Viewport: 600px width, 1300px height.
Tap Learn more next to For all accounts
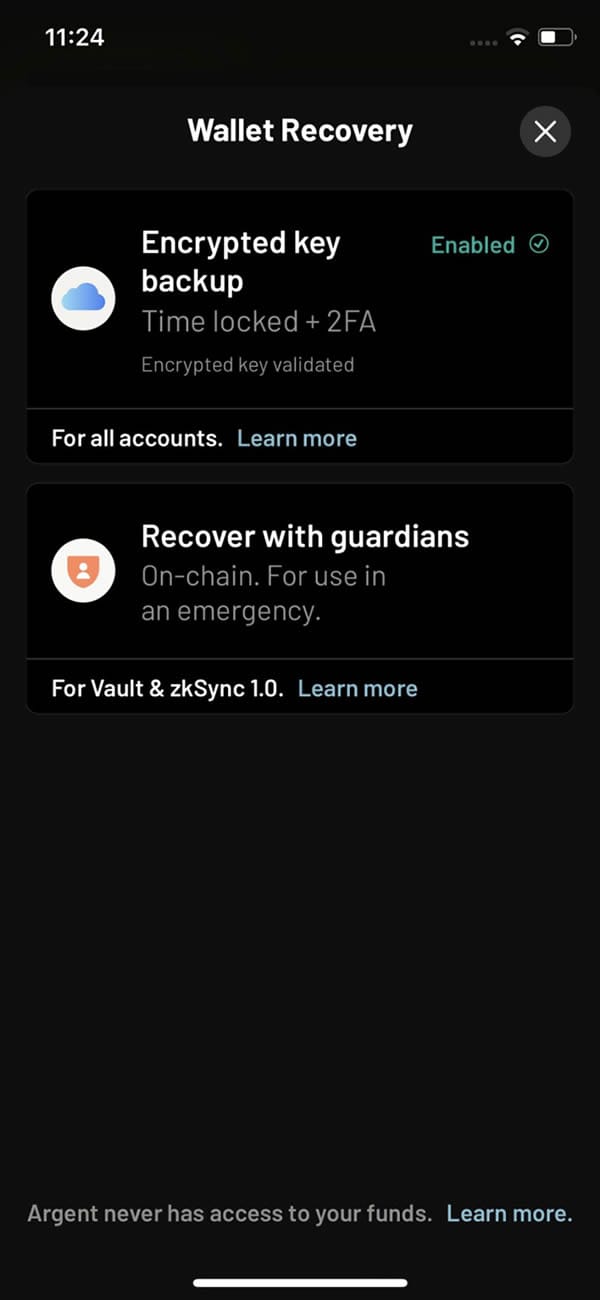coord(297,438)
